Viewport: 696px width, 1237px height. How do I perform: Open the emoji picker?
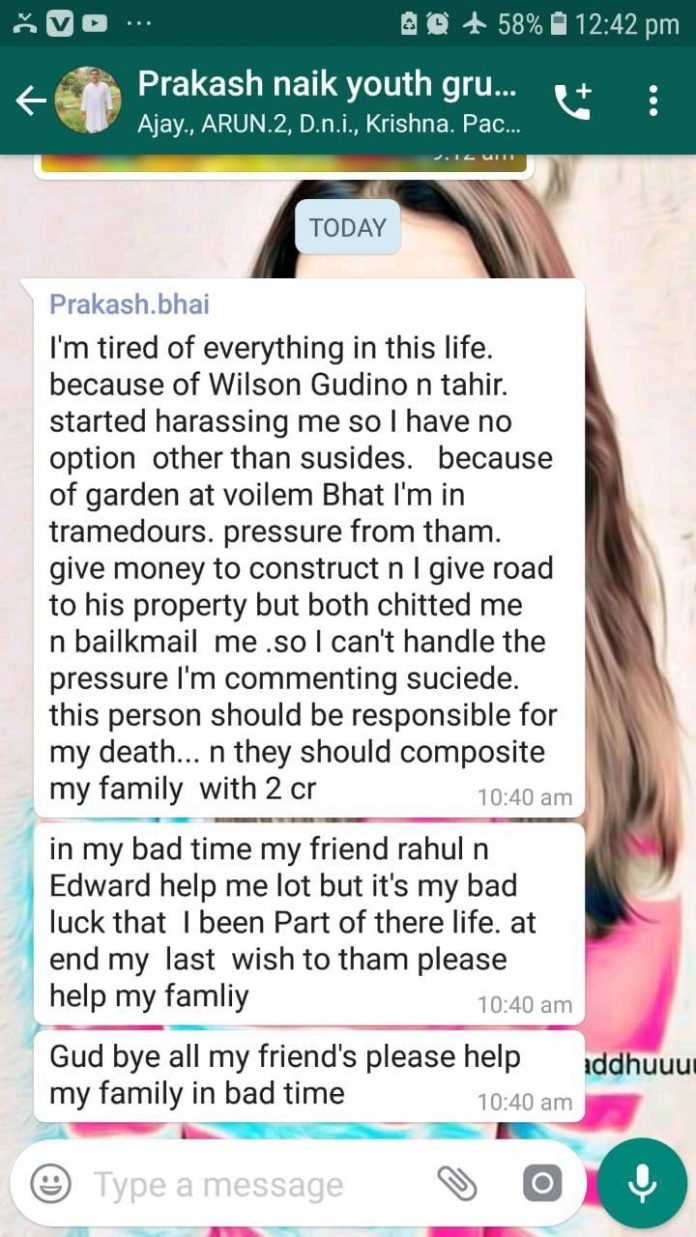[x=50, y=1184]
